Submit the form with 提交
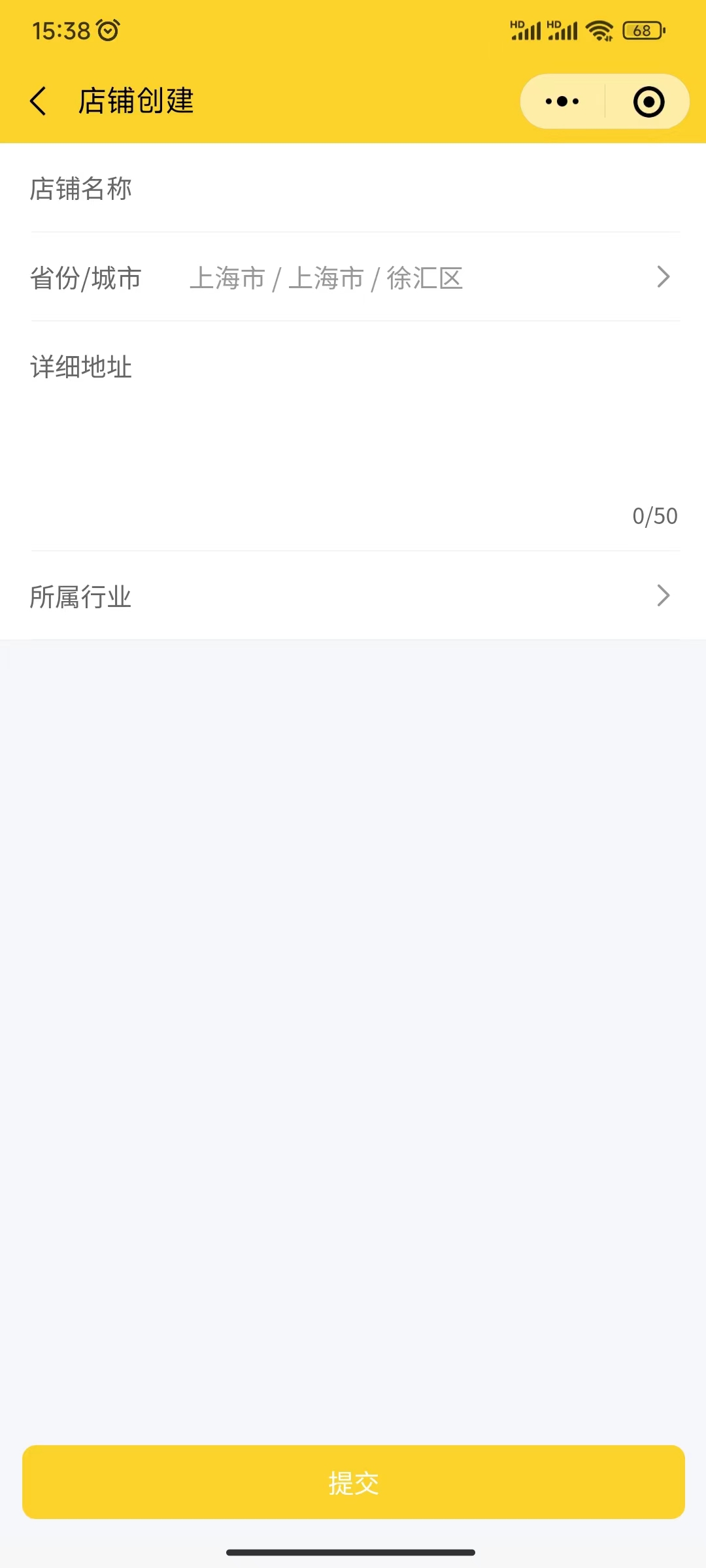The height and width of the screenshot is (1568, 706). [x=353, y=1482]
